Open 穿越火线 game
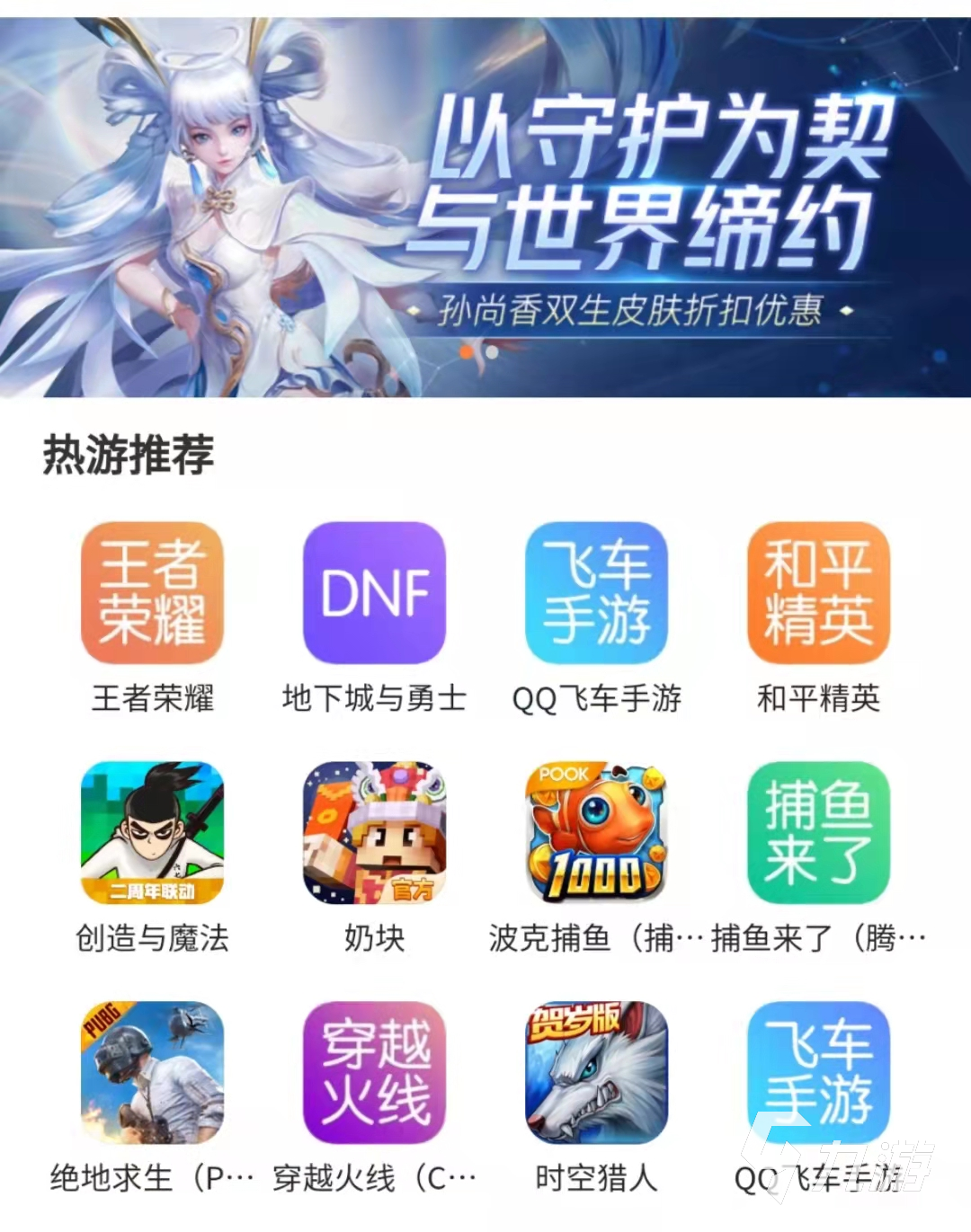The image size is (971, 1232). point(374,1072)
